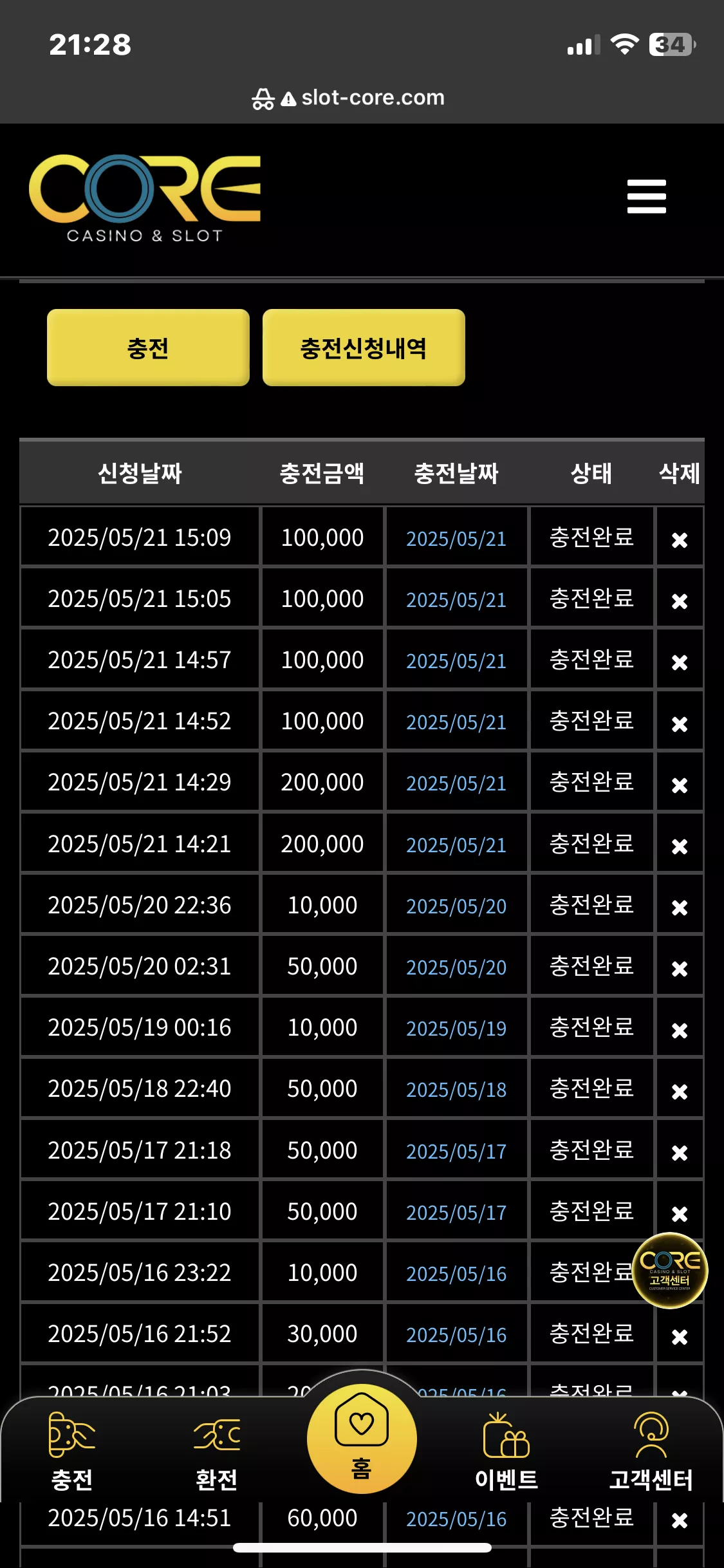This screenshot has height=1568, width=724.
Task: Remove the 2025/05/19 00:16 entry
Action: pyautogui.click(x=680, y=1030)
